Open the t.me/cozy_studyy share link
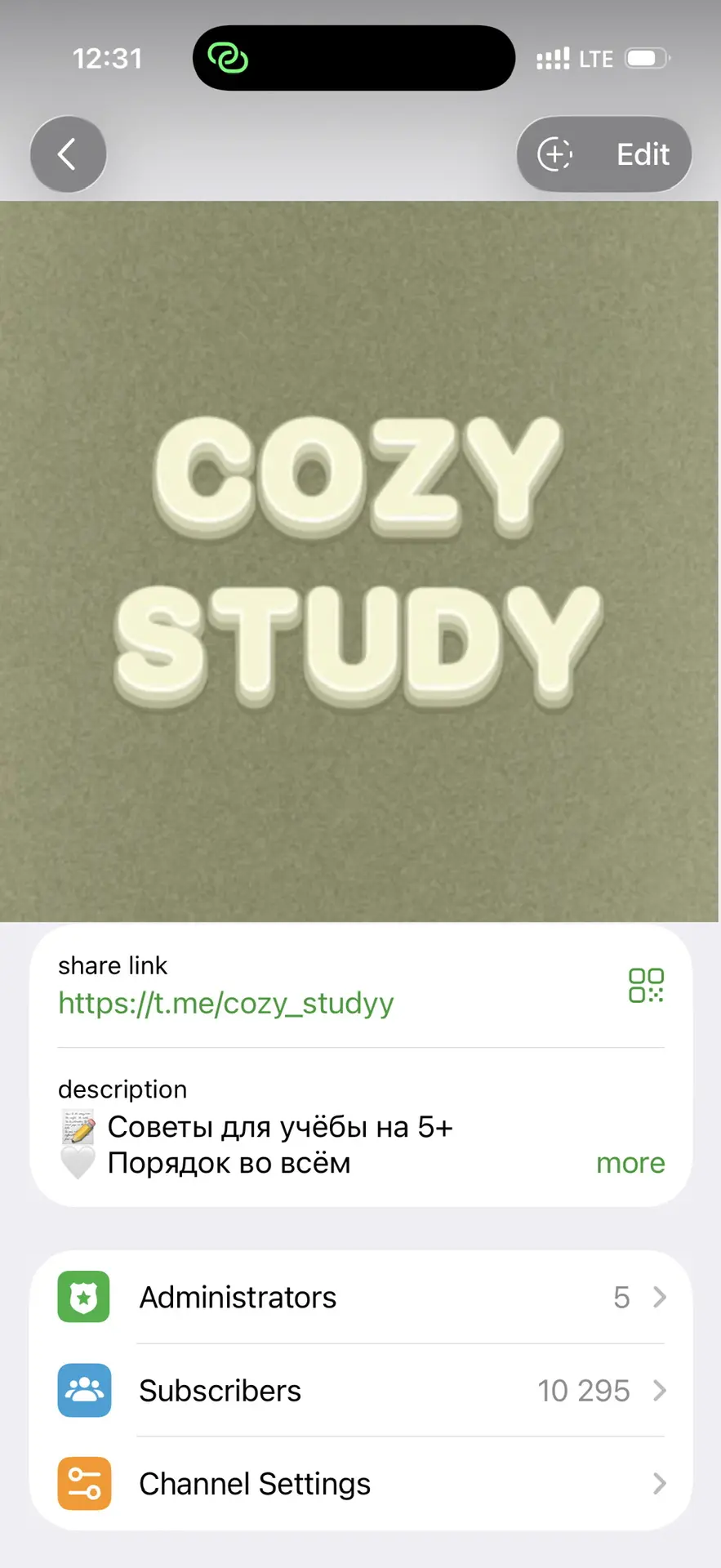 click(x=225, y=1003)
